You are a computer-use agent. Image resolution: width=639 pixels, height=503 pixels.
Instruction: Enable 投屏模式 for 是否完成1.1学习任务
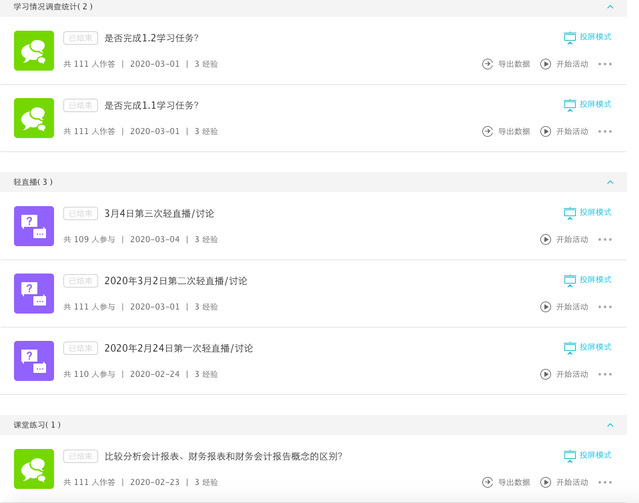(588, 104)
